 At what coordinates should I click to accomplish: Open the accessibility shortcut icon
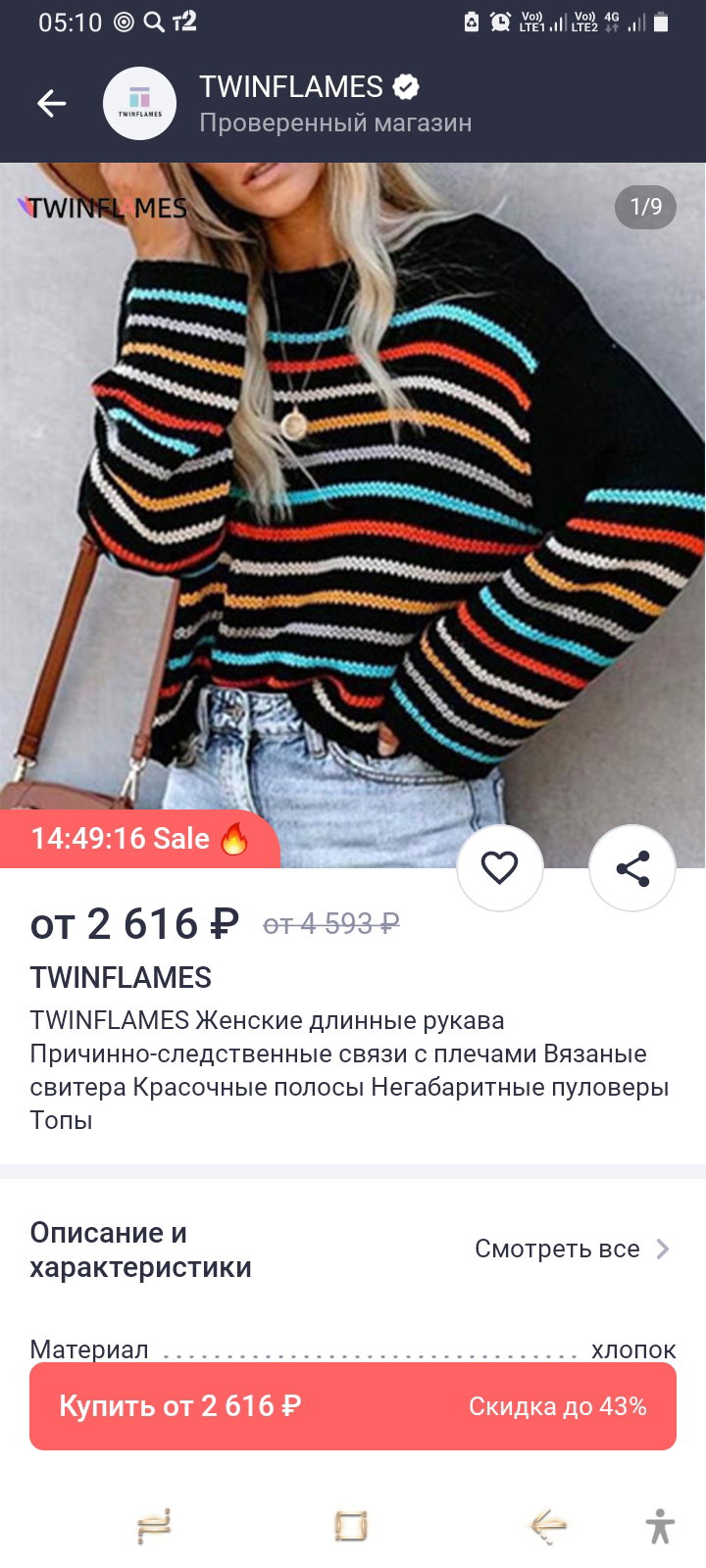(660, 1526)
